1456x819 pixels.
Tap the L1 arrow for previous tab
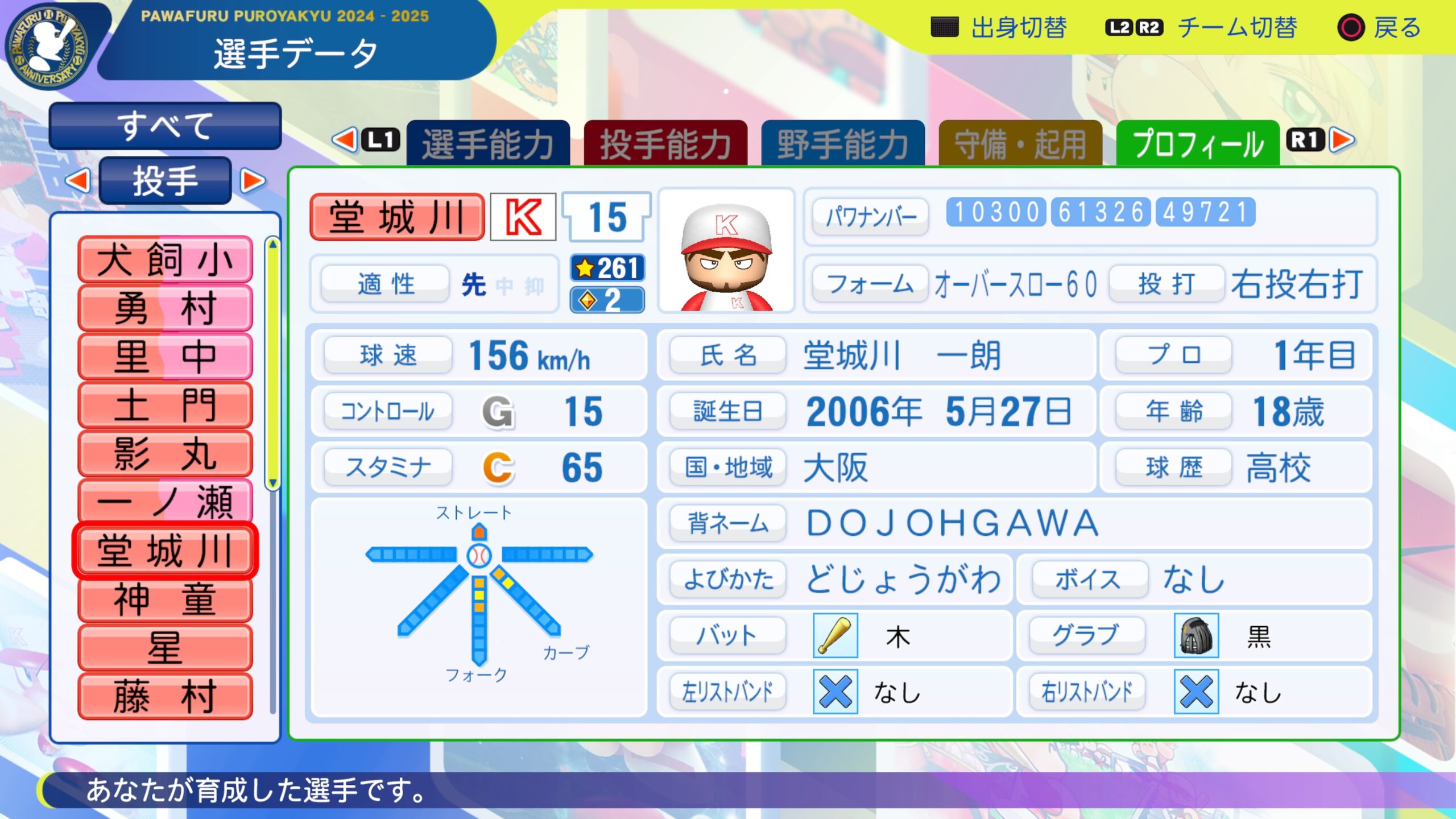click(346, 140)
